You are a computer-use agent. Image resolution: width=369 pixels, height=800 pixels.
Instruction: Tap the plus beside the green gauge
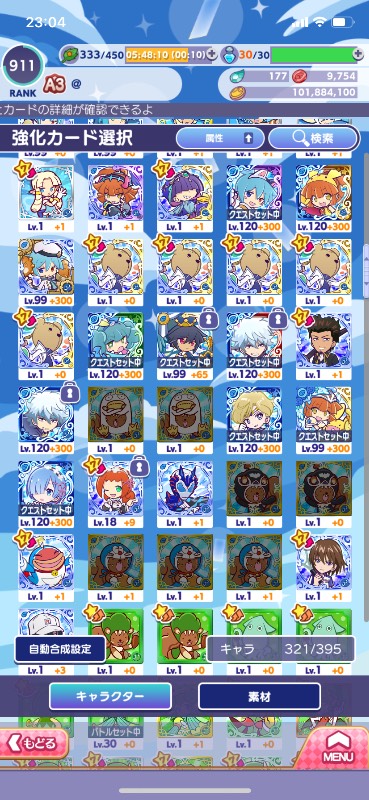[360, 55]
